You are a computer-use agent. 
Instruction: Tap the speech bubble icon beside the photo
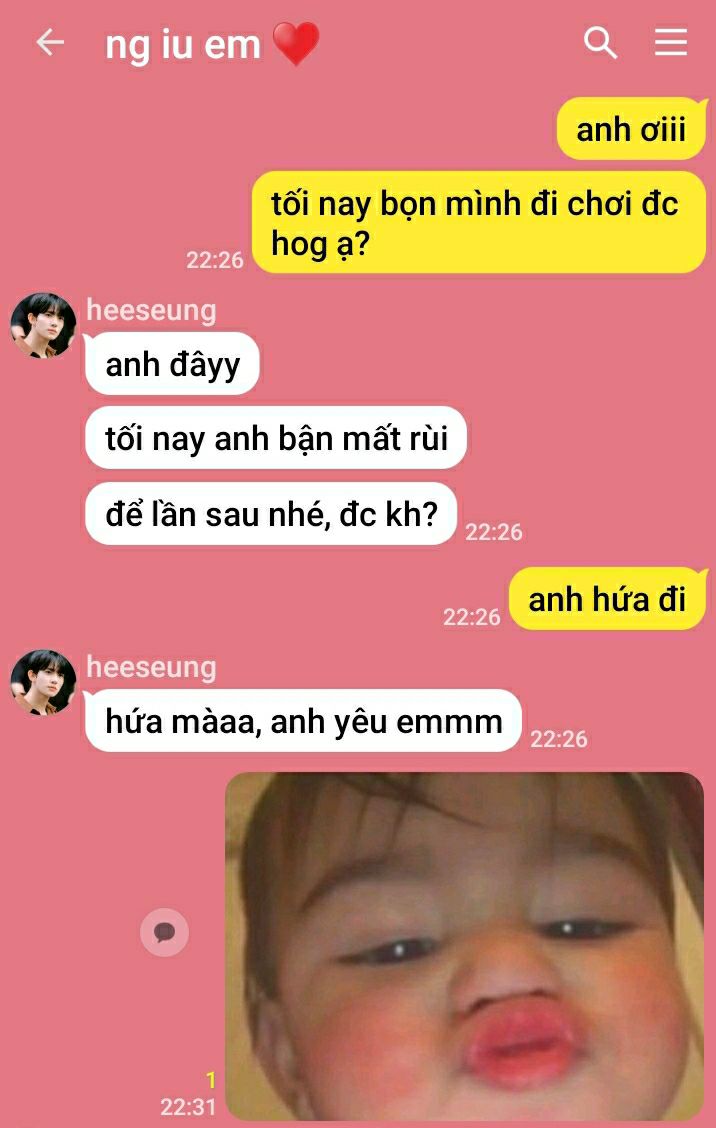[165, 933]
